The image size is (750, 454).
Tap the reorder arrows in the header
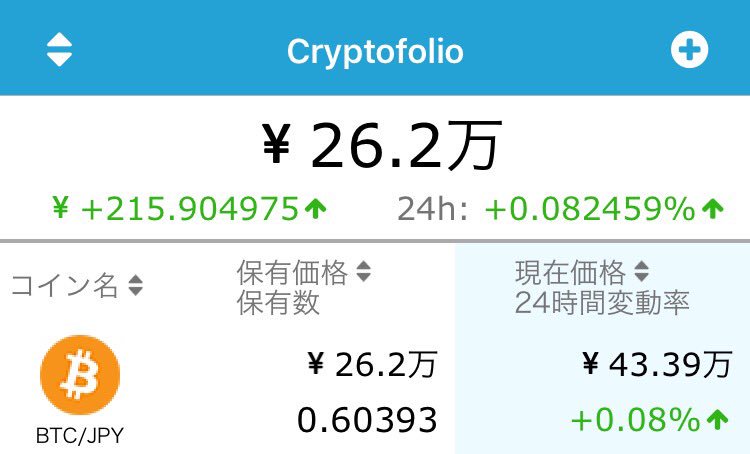point(60,50)
